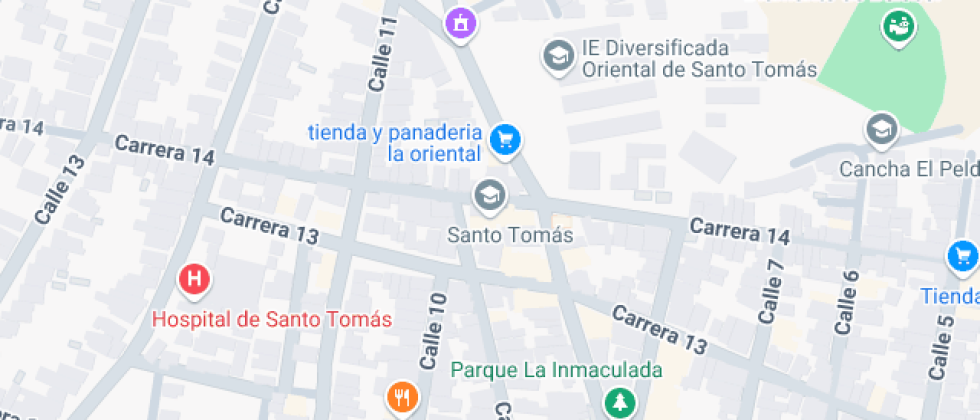Select the Hospital de Santo Tomás marker

coord(194,280)
